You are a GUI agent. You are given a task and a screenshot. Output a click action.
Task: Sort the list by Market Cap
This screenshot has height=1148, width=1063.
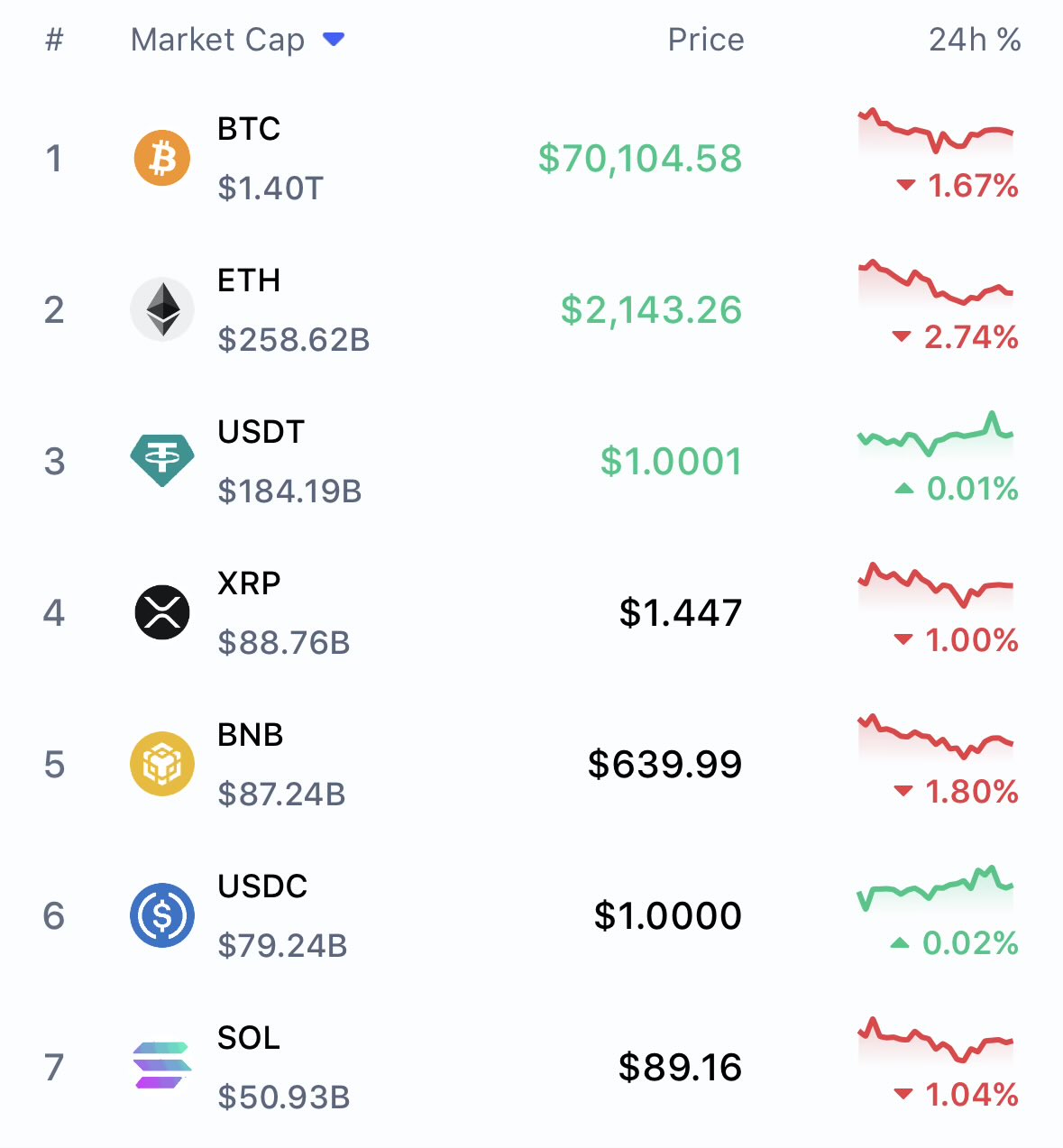[x=218, y=40]
